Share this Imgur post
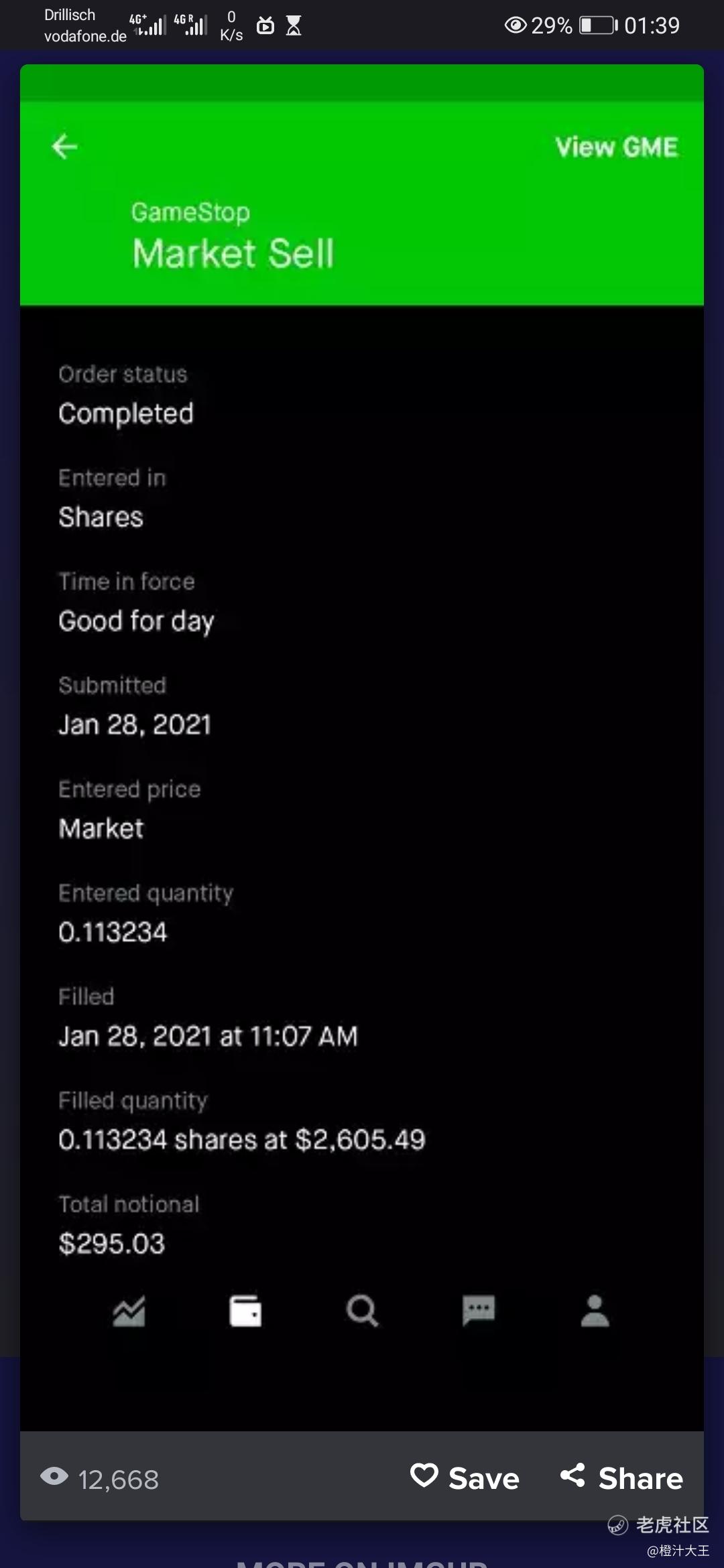This screenshot has width=724, height=1568. tap(621, 1478)
